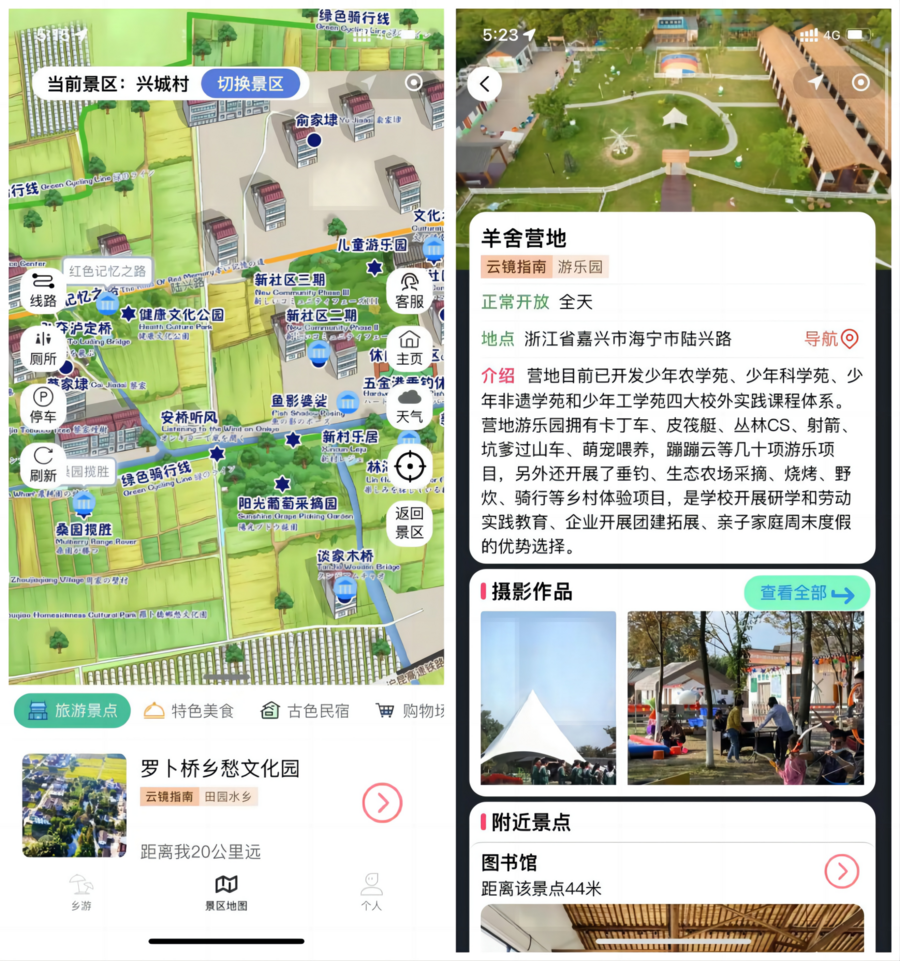Start 导航 navigation to 羊舍营地
The image size is (900, 961).
(x=832, y=339)
